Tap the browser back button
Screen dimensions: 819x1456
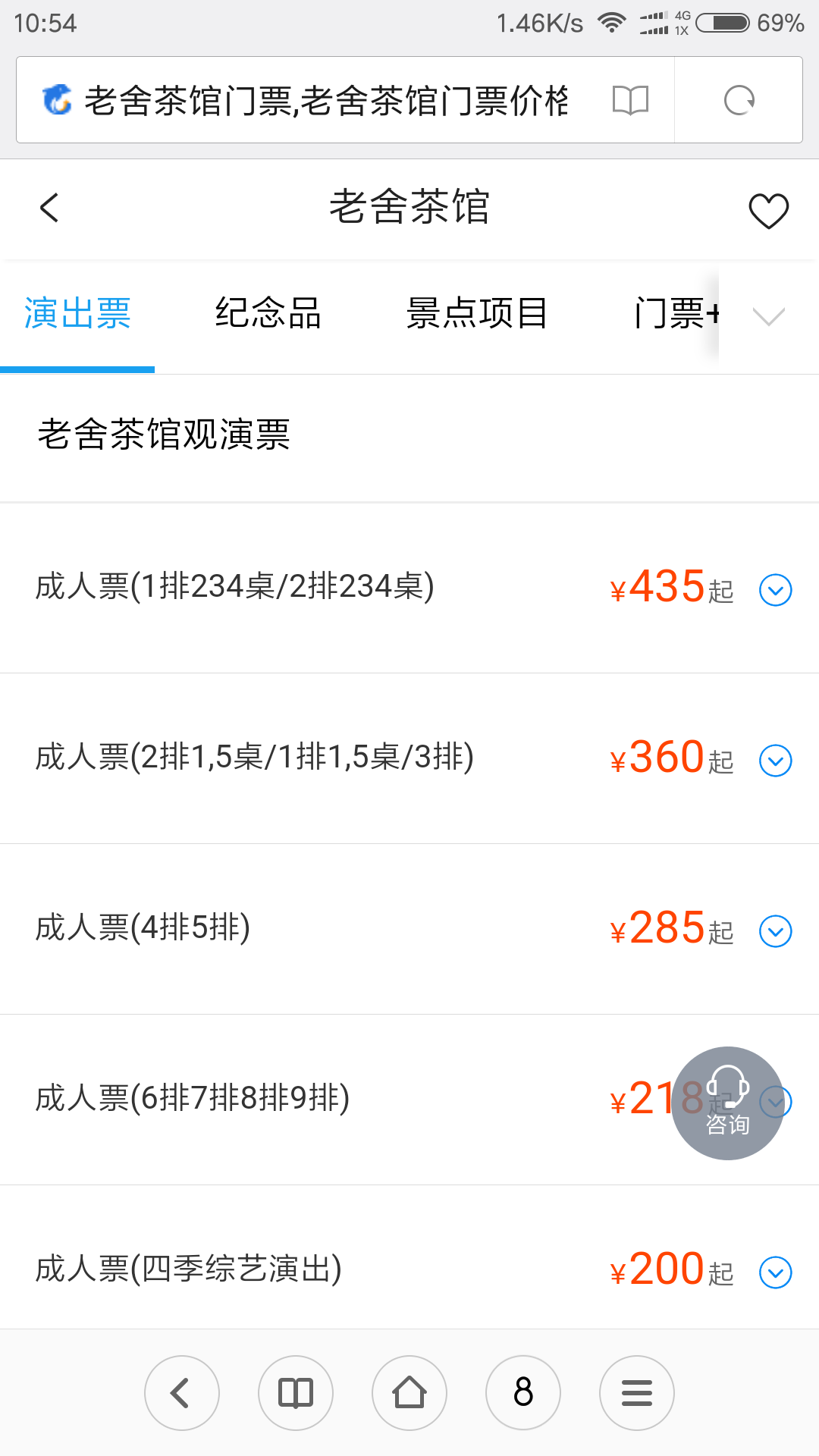click(182, 1393)
